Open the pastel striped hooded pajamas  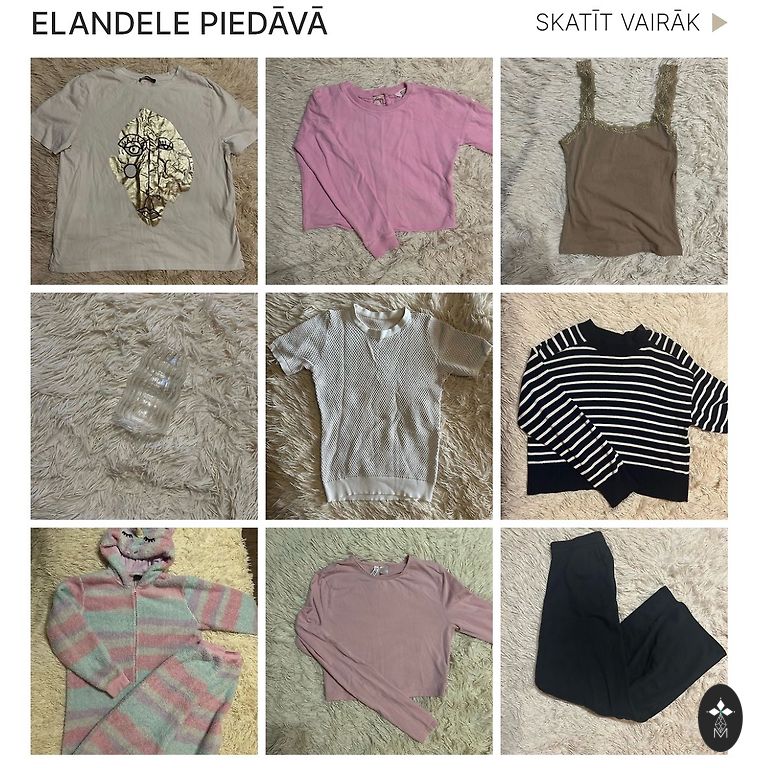(x=144, y=640)
